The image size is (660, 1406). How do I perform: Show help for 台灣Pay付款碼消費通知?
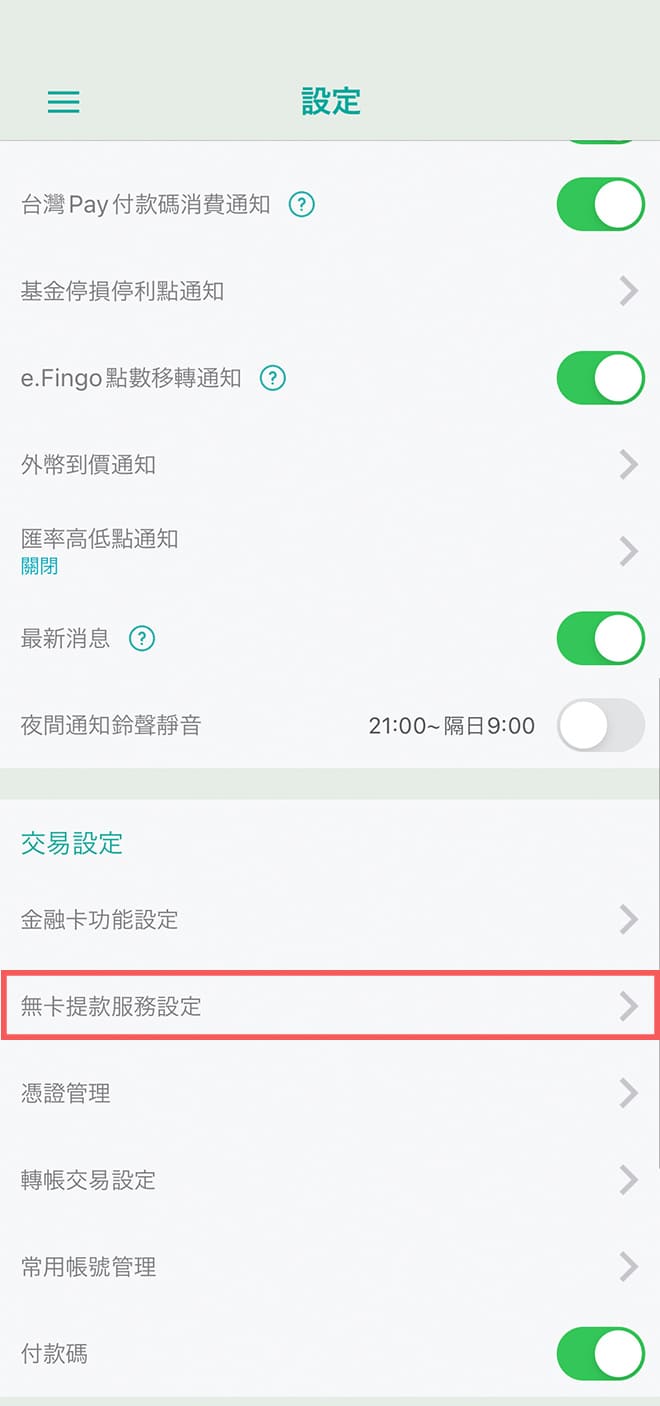[302, 205]
